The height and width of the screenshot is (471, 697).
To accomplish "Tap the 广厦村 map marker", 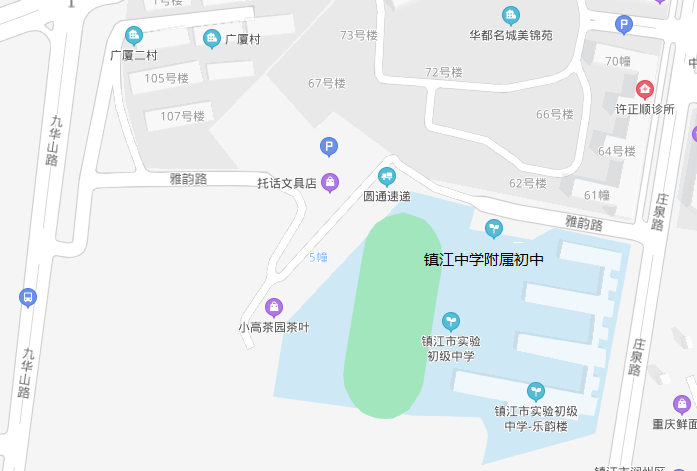I will (212, 39).
